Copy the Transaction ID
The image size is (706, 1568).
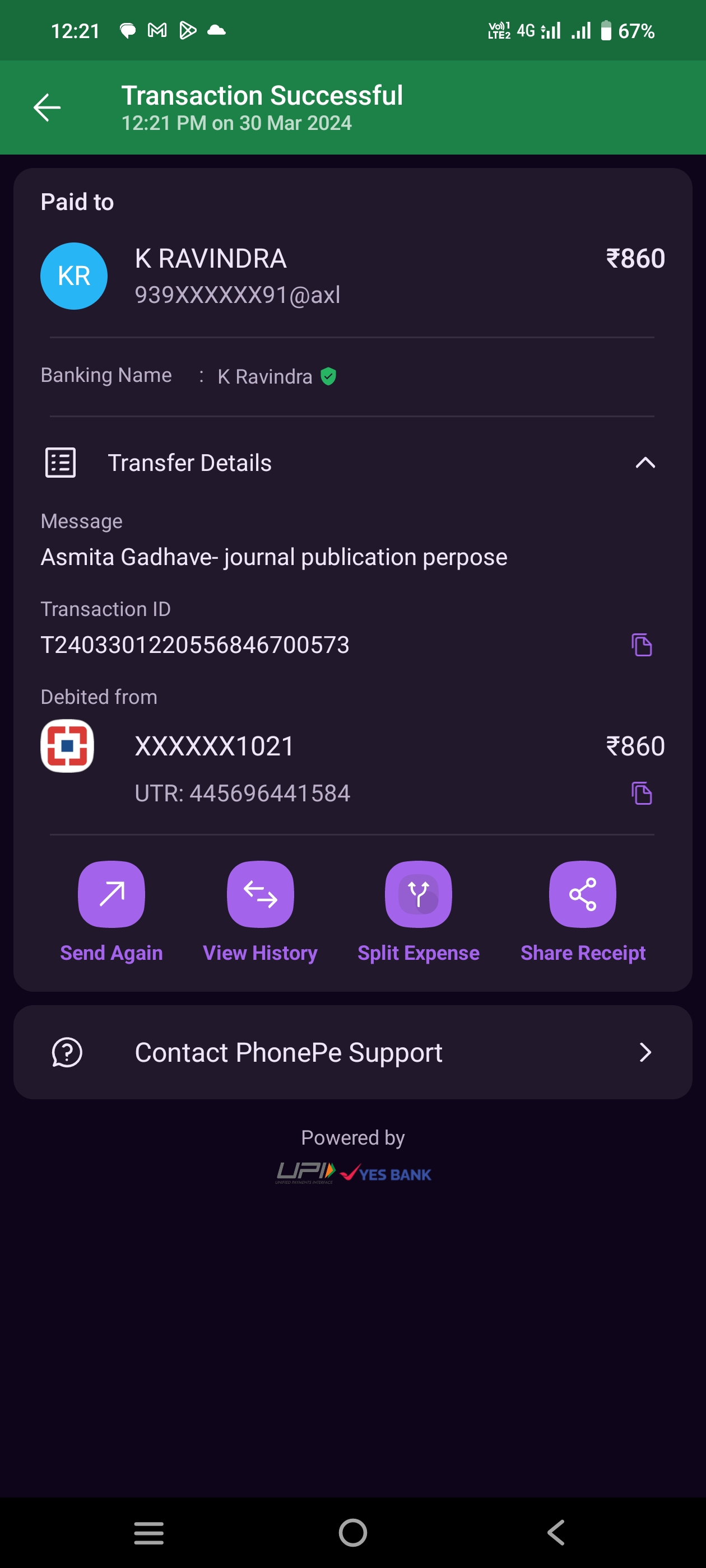pos(642,645)
